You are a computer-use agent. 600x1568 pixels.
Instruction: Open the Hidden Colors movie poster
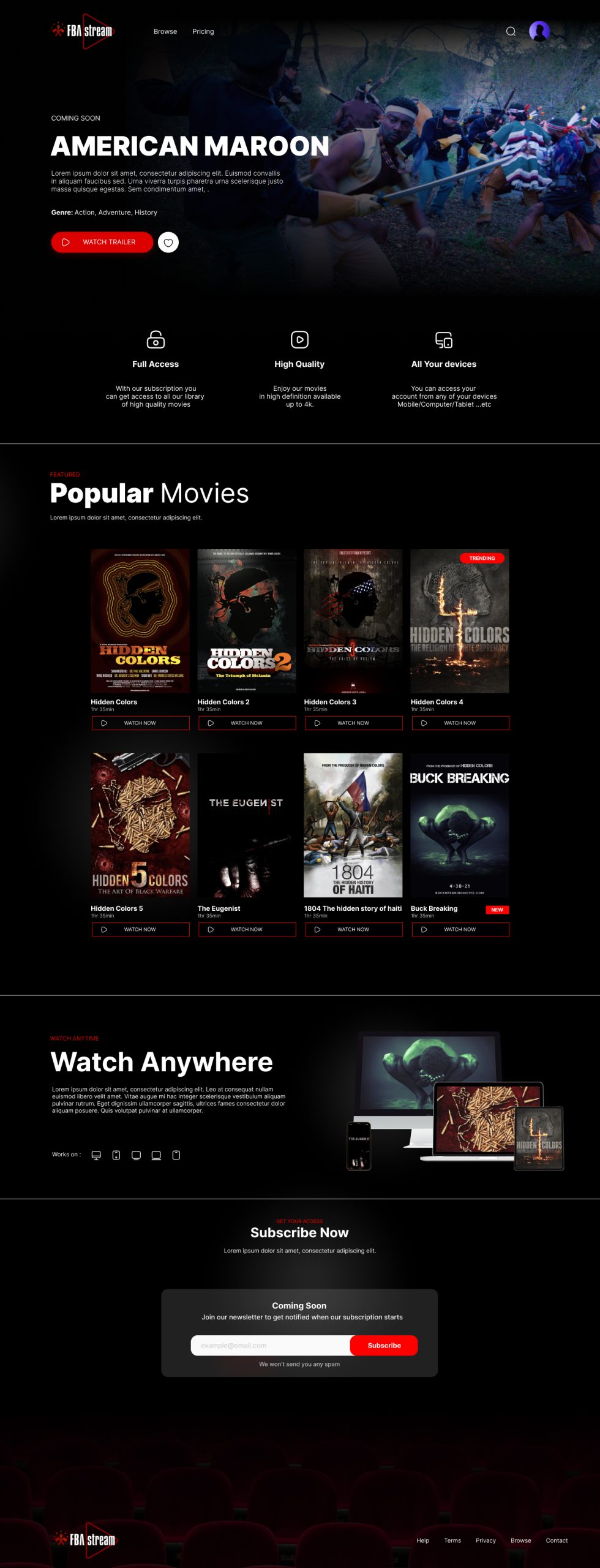pyautogui.click(x=140, y=620)
